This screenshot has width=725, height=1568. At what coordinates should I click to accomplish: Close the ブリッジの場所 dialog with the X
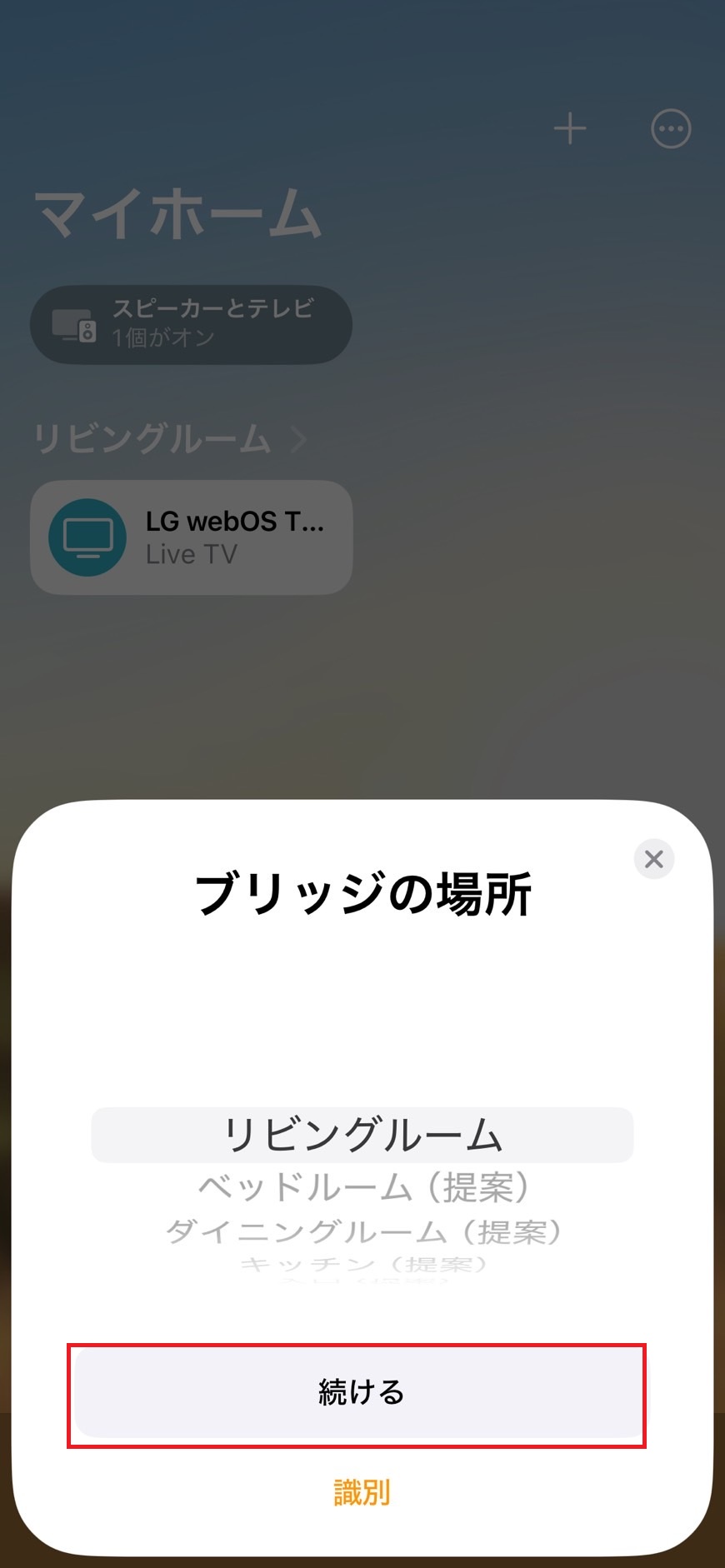pyautogui.click(x=654, y=859)
